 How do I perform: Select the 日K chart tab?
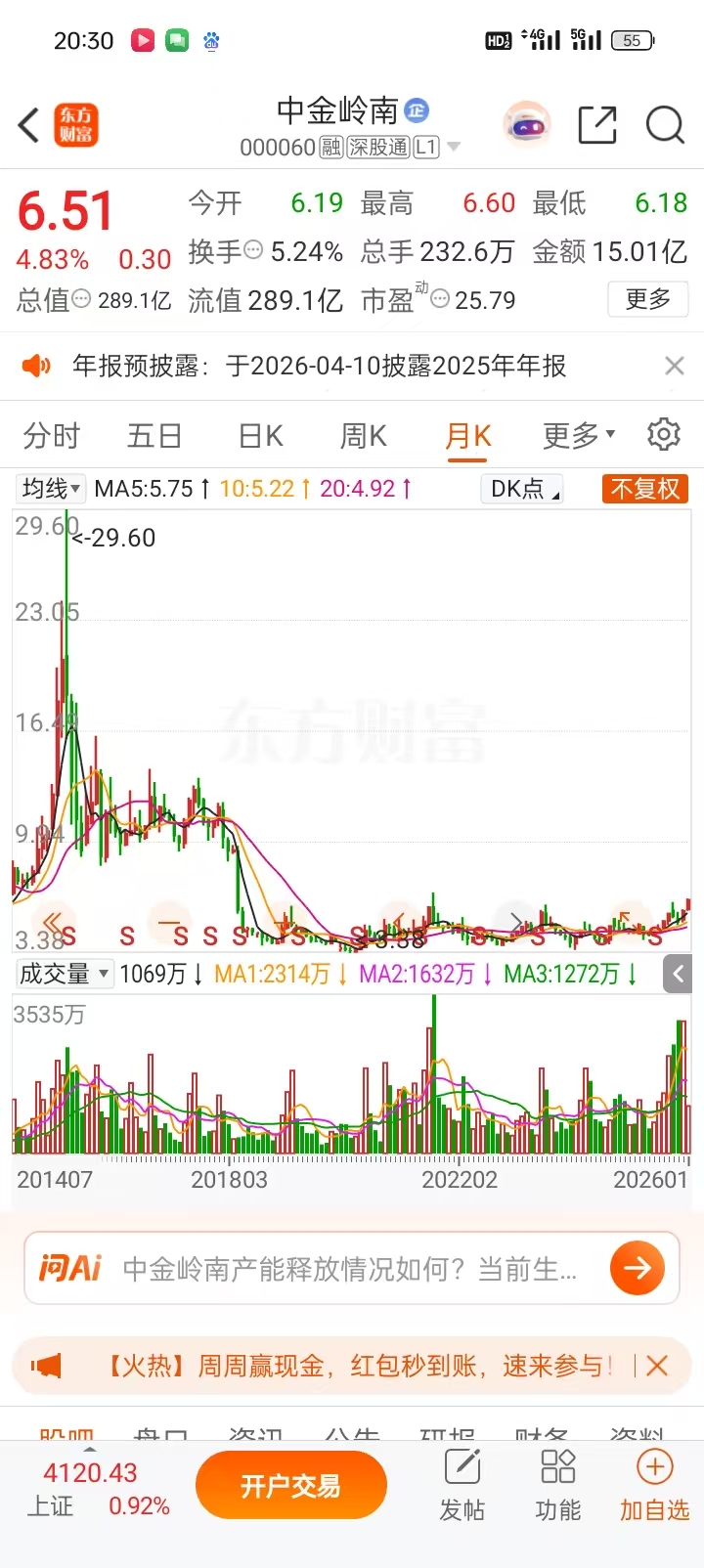(x=261, y=436)
